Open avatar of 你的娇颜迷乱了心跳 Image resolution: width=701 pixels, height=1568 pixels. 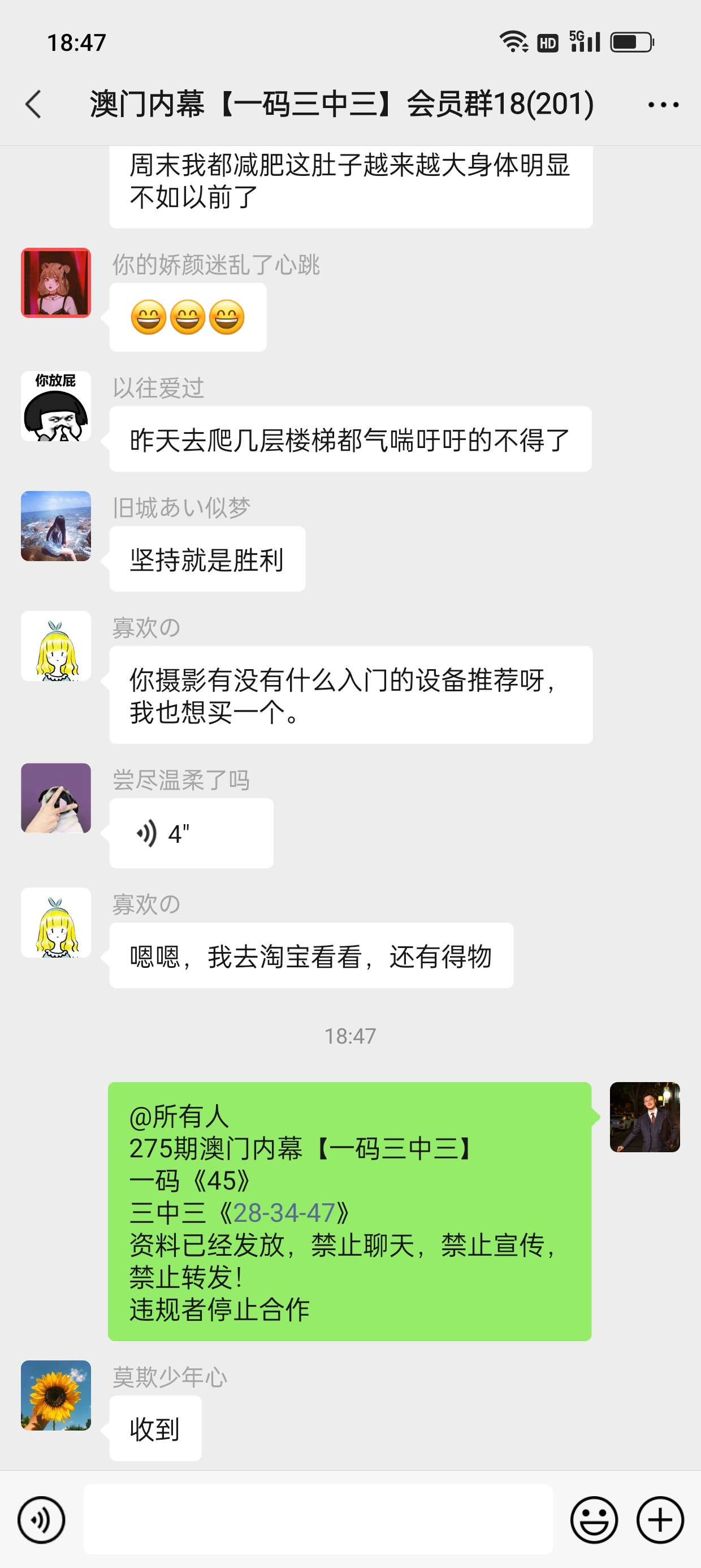(56, 282)
